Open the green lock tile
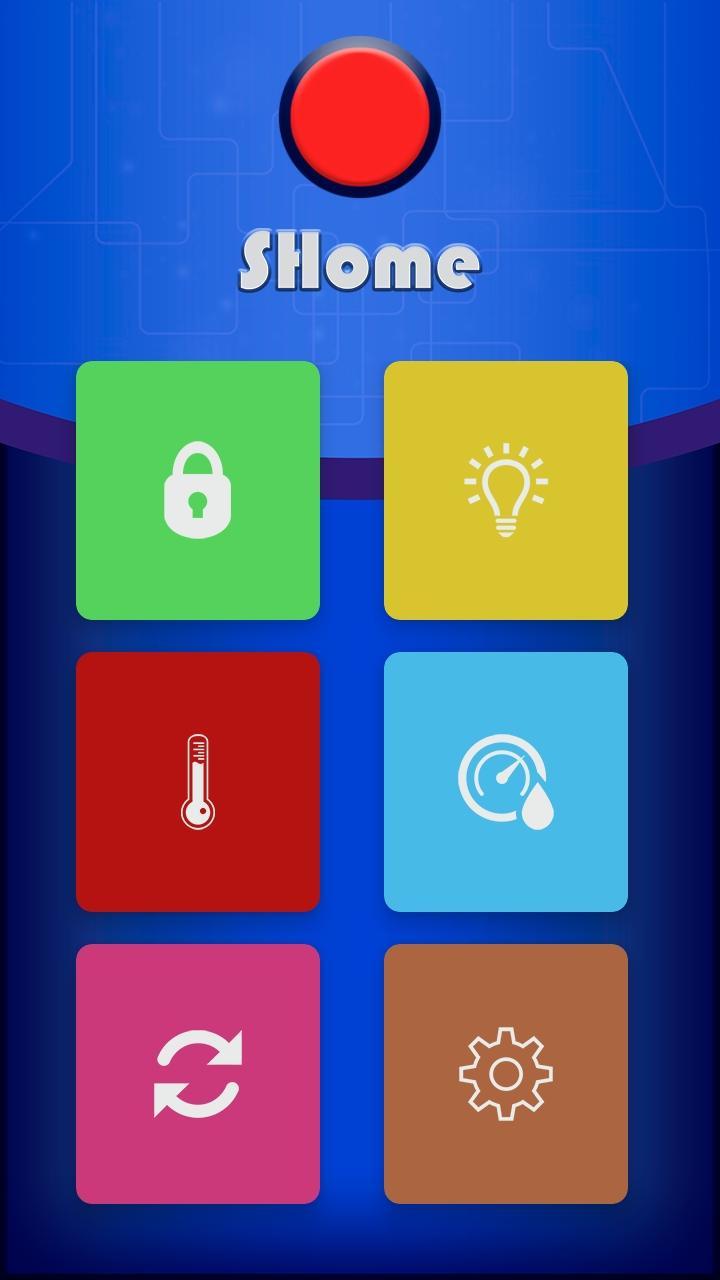Viewport: 720px width, 1280px height. pos(198,490)
